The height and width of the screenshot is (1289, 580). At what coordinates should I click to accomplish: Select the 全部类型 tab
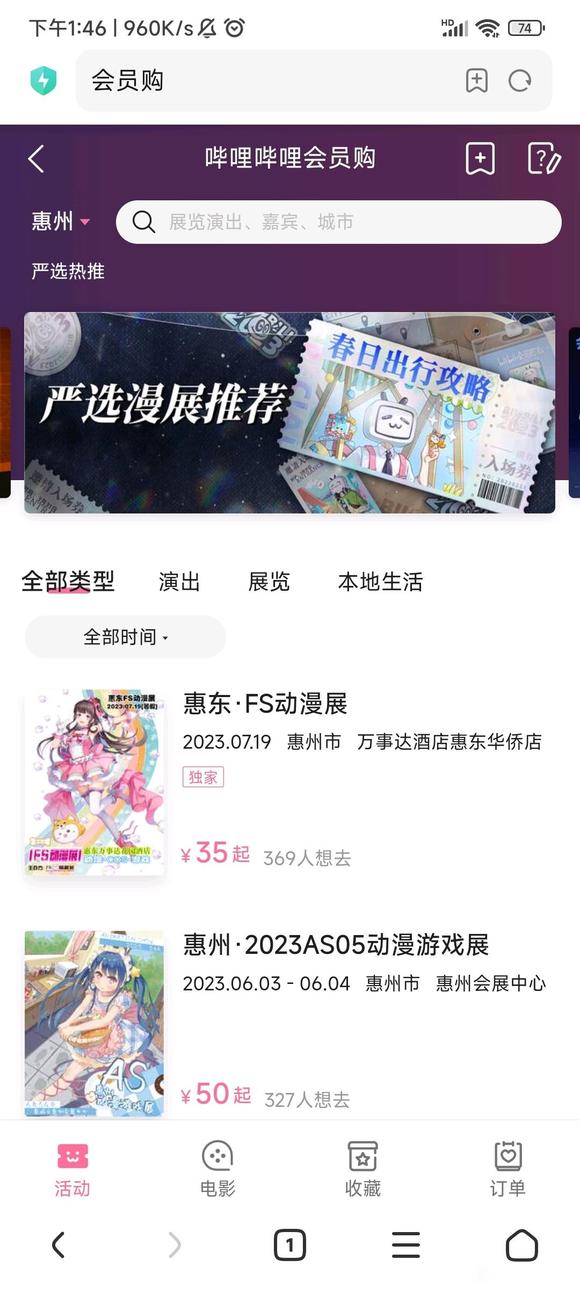[68, 581]
